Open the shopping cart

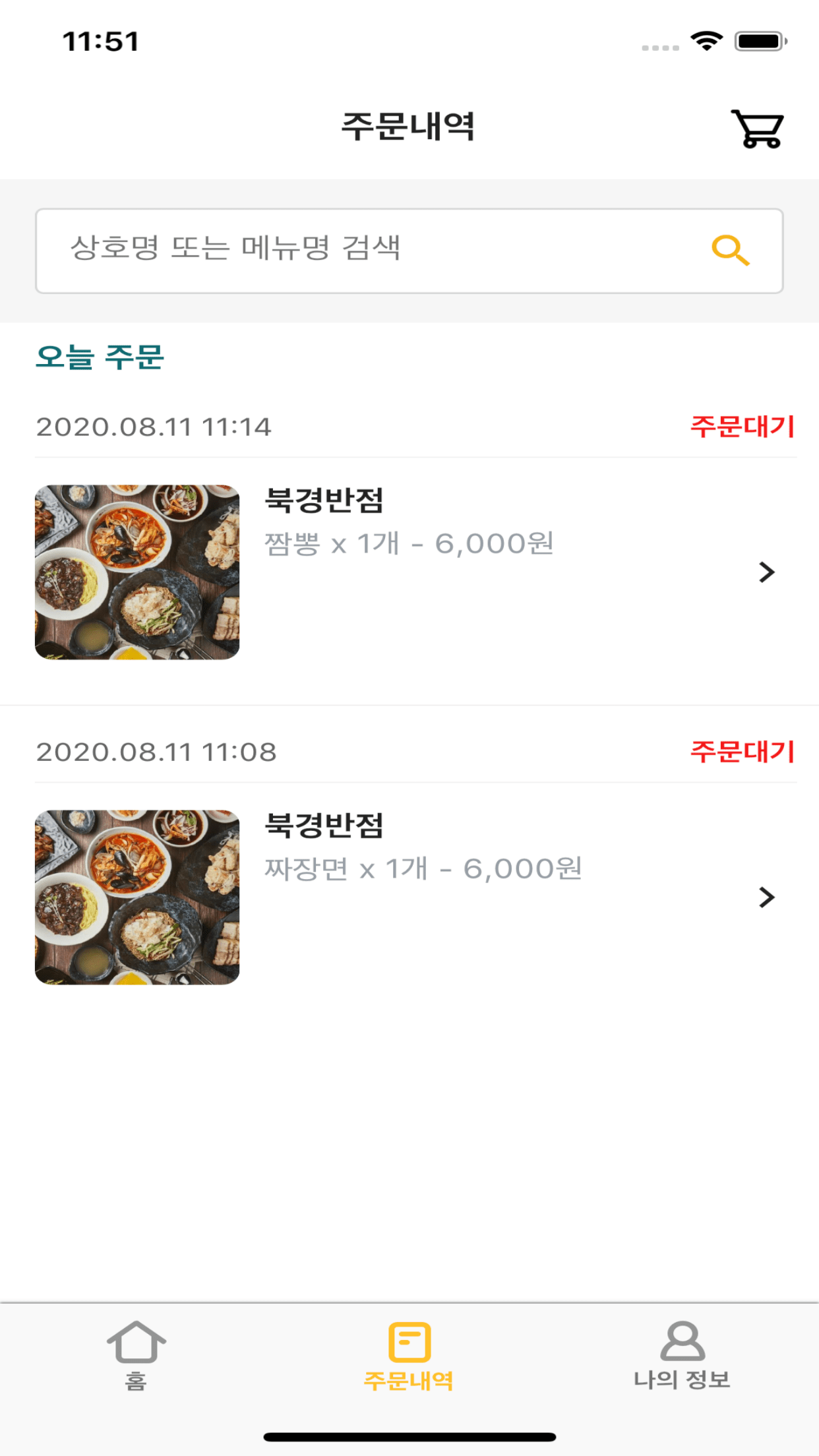pos(757,129)
